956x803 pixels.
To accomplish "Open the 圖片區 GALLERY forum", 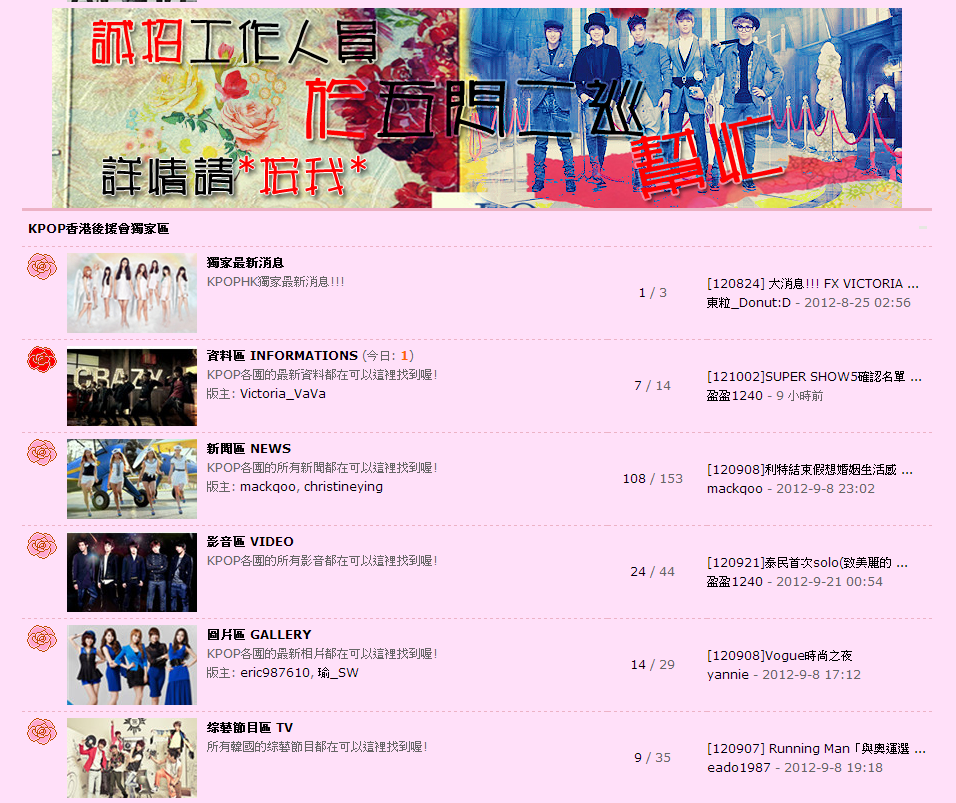I will (258, 634).
